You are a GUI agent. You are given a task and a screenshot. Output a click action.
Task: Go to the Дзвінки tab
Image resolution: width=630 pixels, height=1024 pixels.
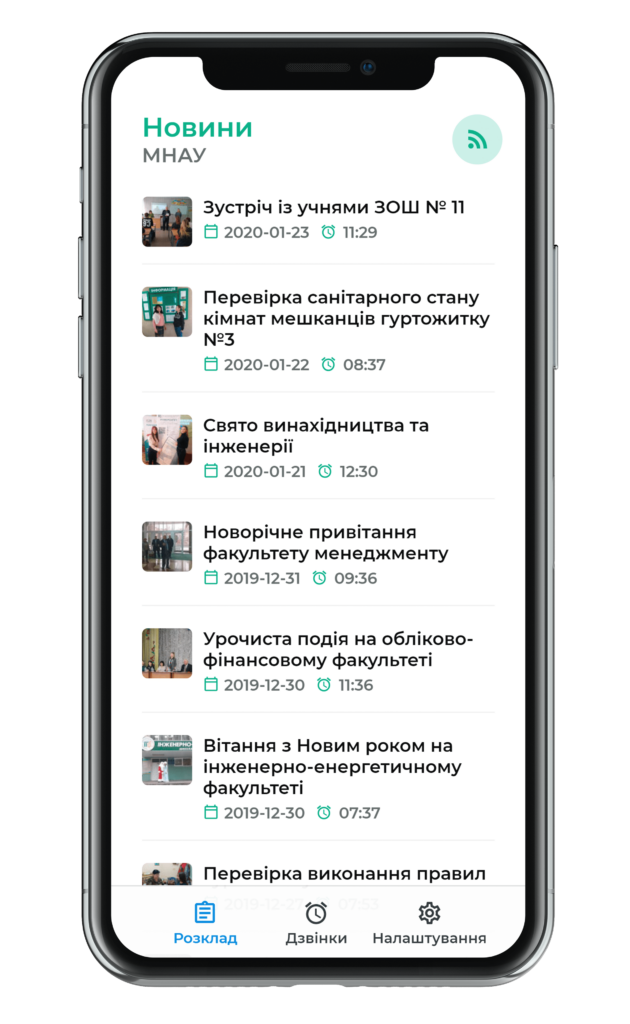(x=316, y=923)
